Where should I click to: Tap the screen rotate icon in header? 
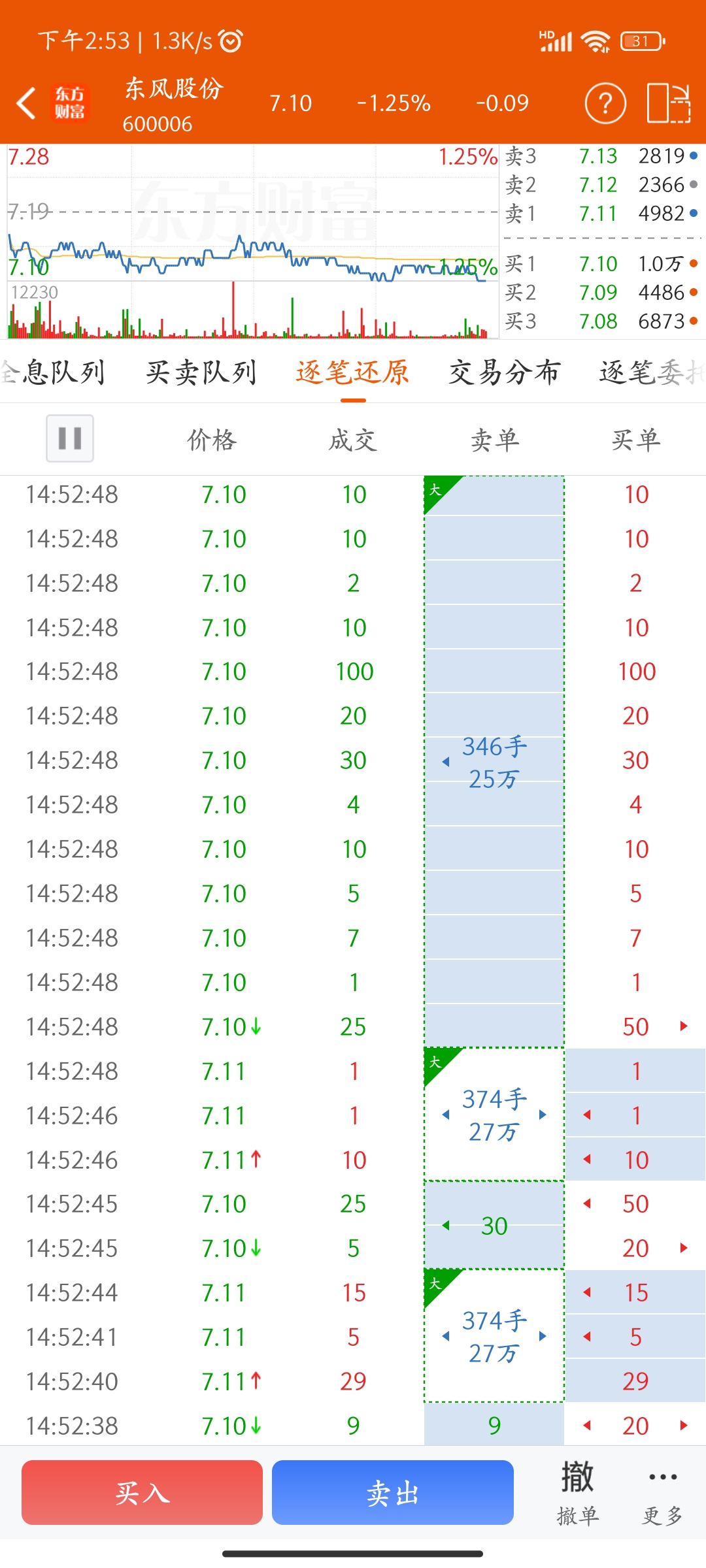(x=669, y=103)
